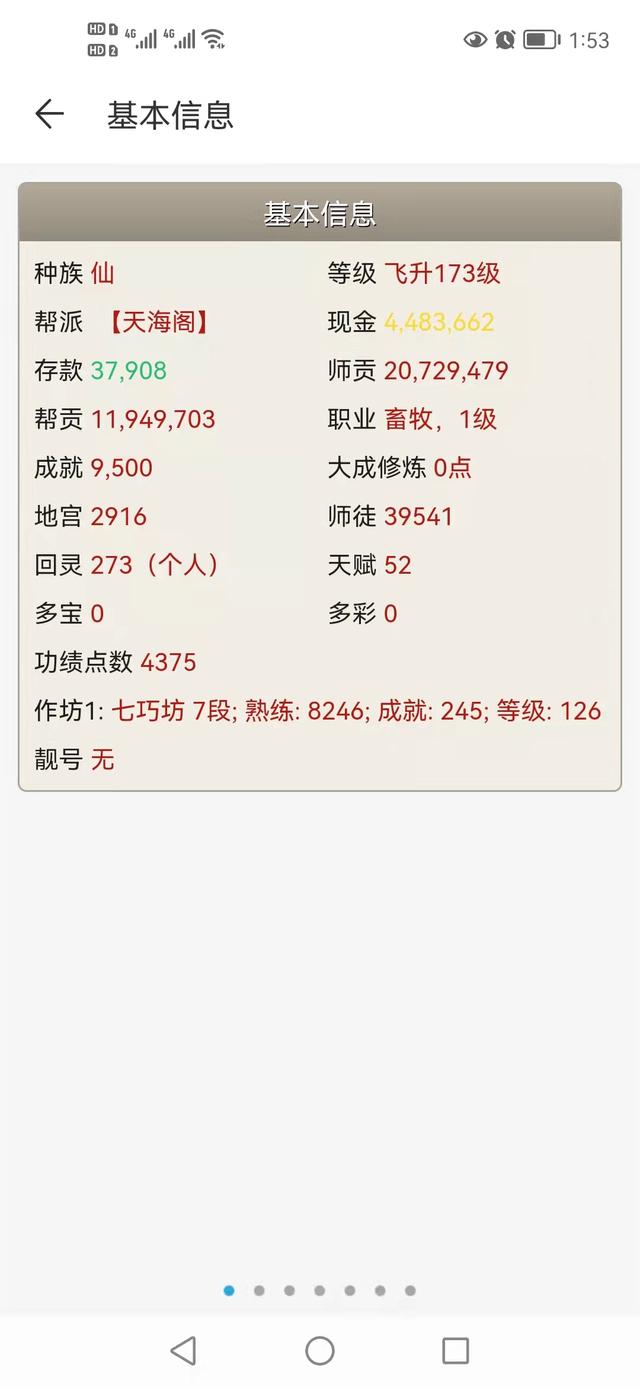Go back from 基本信息 page

49,115
